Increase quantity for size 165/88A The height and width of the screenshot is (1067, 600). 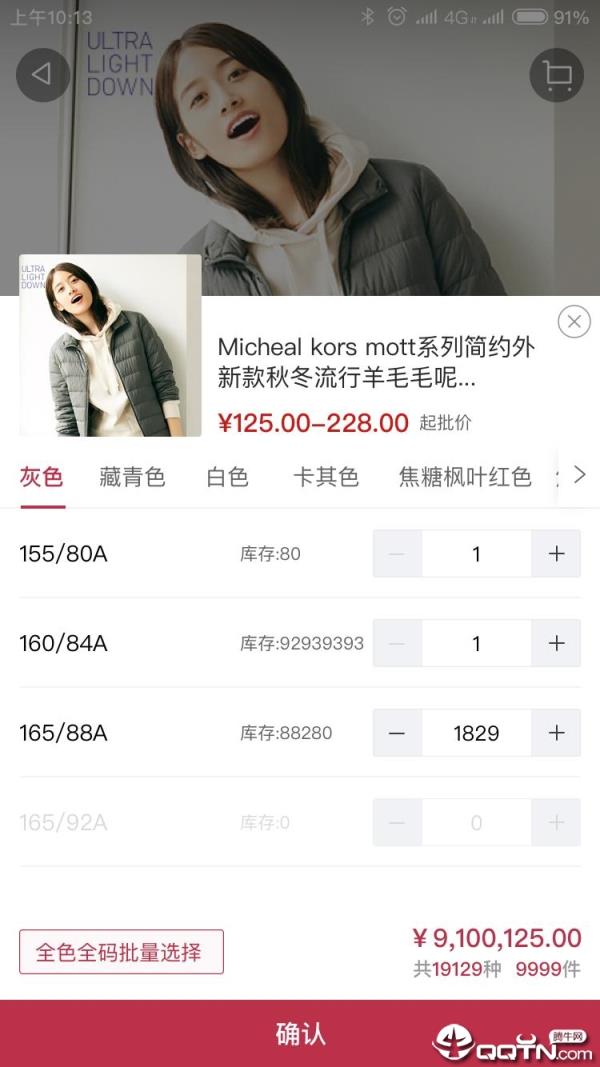pyautogui.click(x=556, y=733)
